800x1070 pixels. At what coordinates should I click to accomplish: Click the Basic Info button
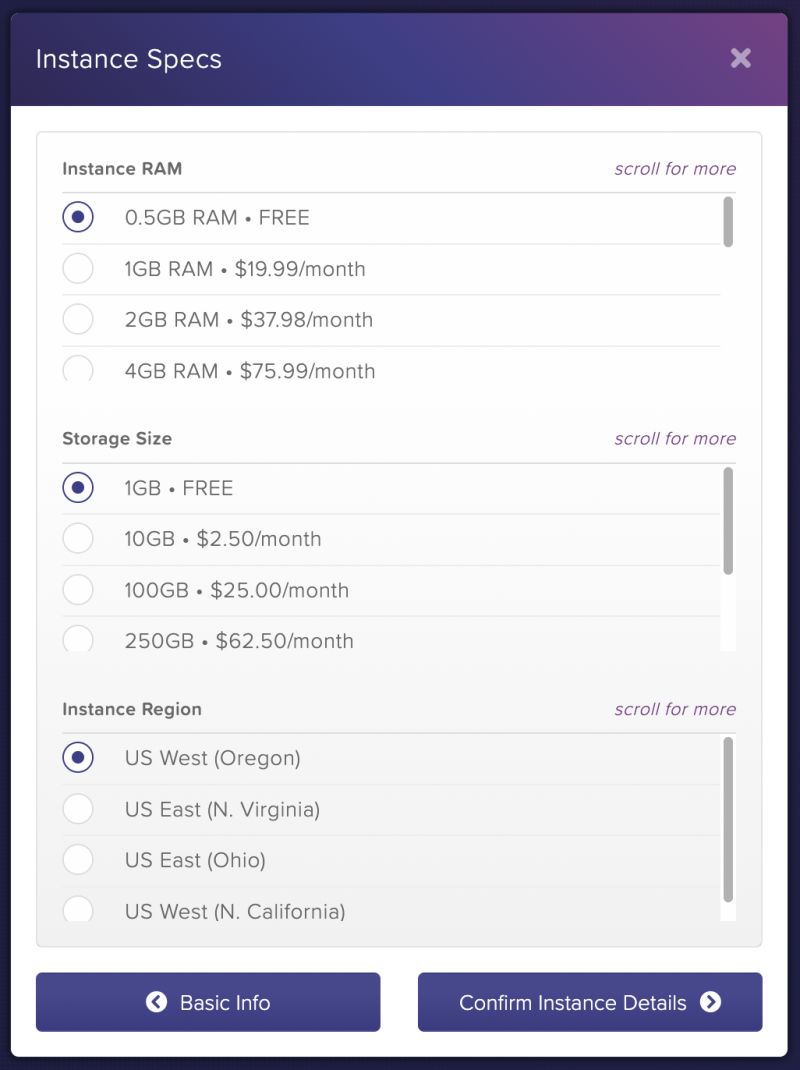tap(208, 1002)
